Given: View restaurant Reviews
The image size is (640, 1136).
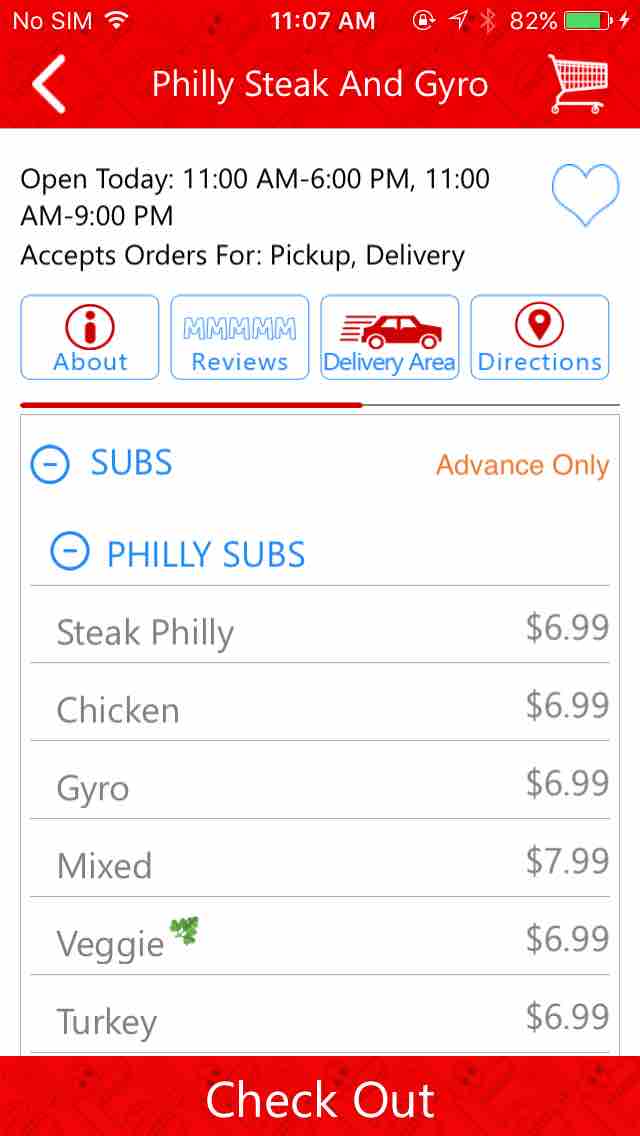Looking at the screenshot, I should click(x=240, y=338).
